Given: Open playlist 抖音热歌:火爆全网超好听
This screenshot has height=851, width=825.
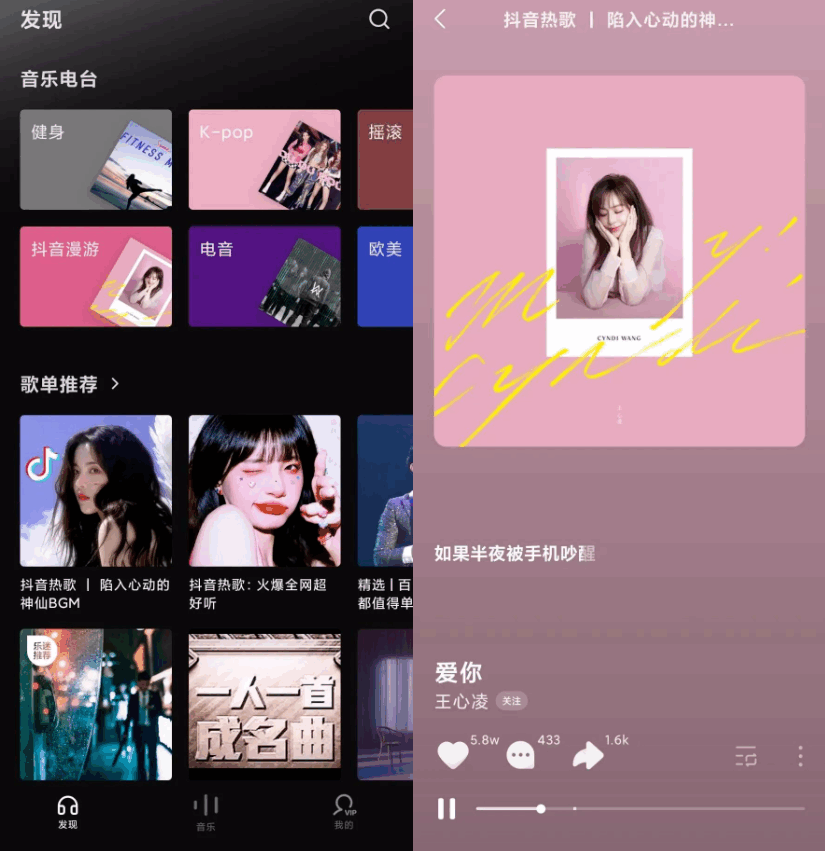Looking at the screenshot, I should coord(264,491).
